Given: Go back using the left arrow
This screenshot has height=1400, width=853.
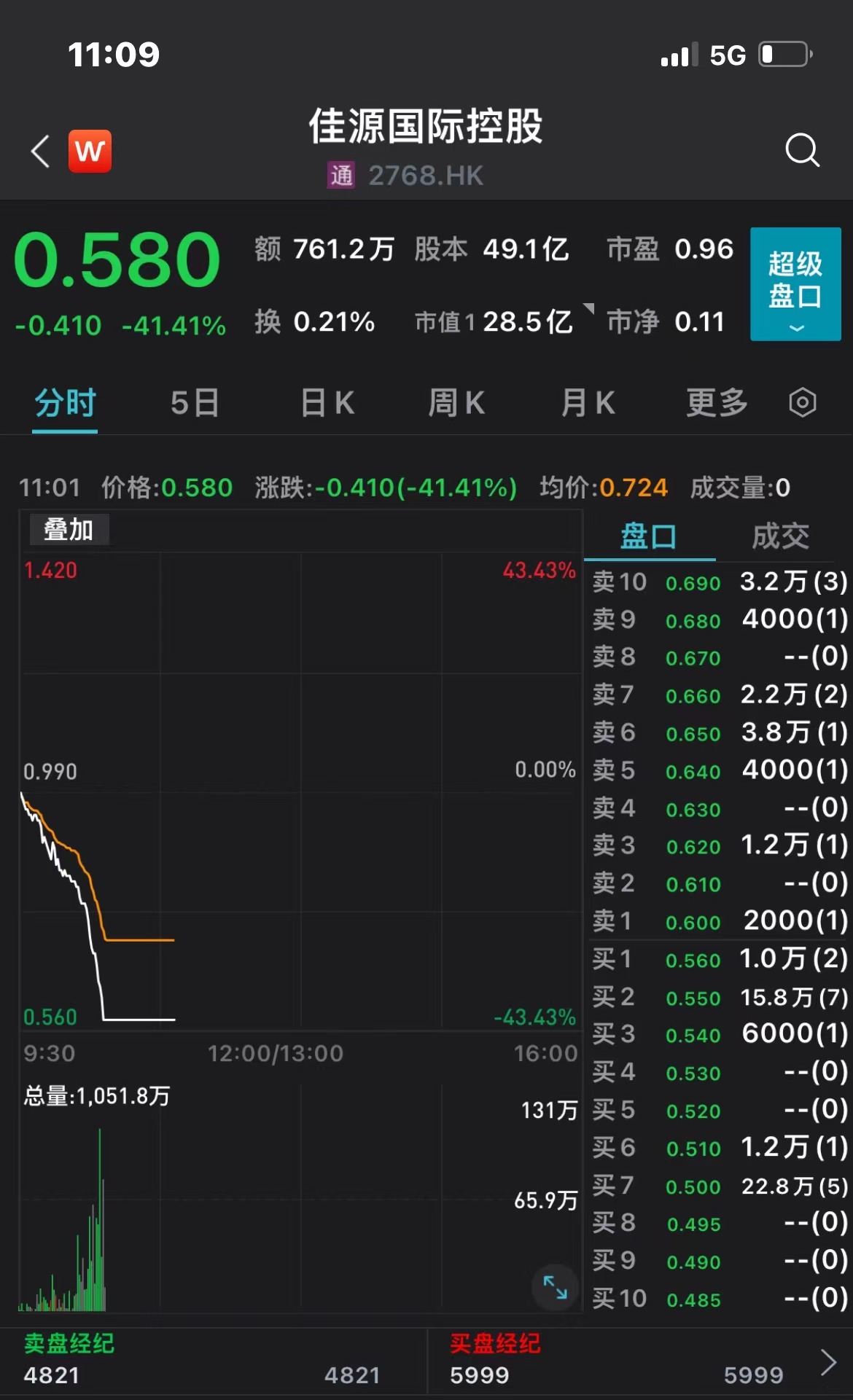Looking at the screenshot, I should click(x=41, y=151).
